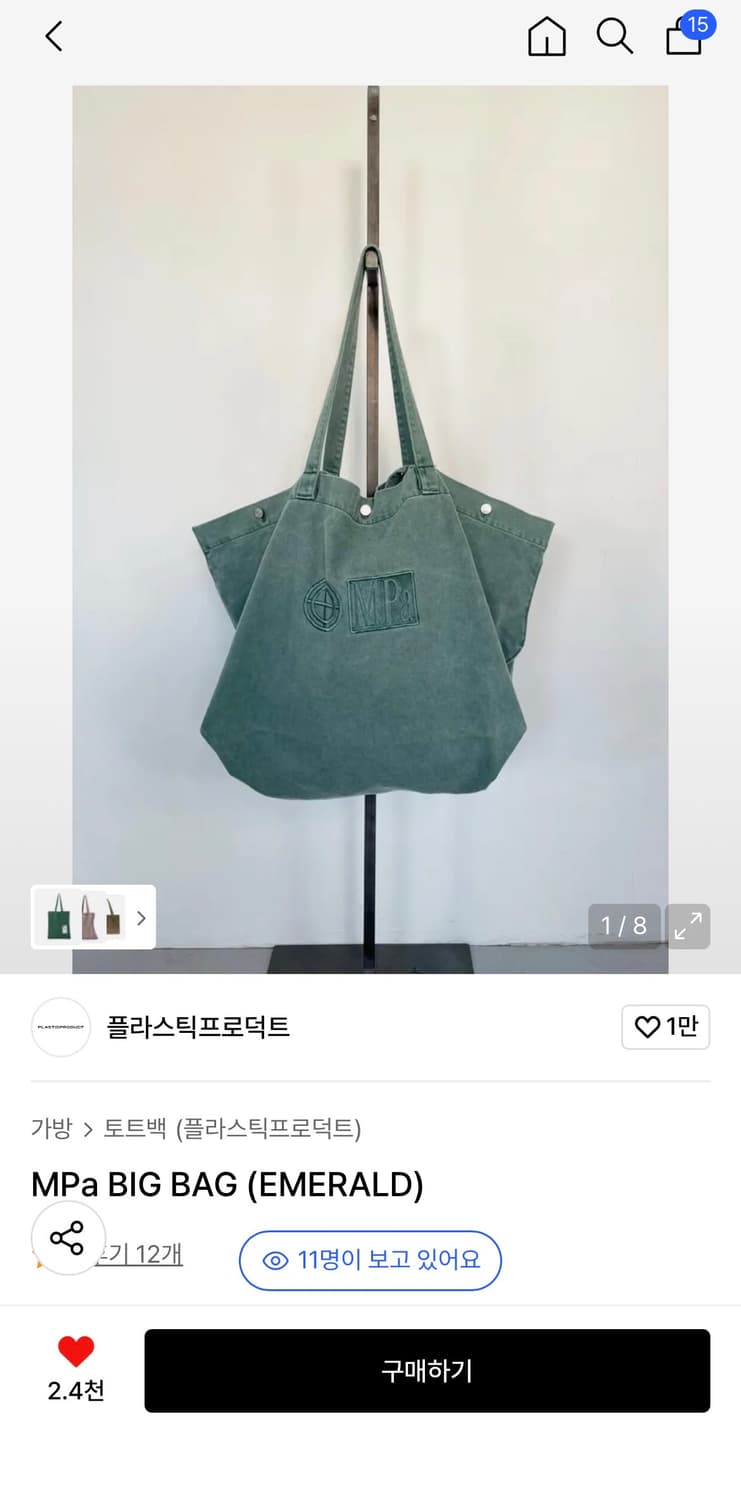Favorite the product via 1만 heart button
Viewport: 741px width, 1500px height.
click(x=666, y=1027)
